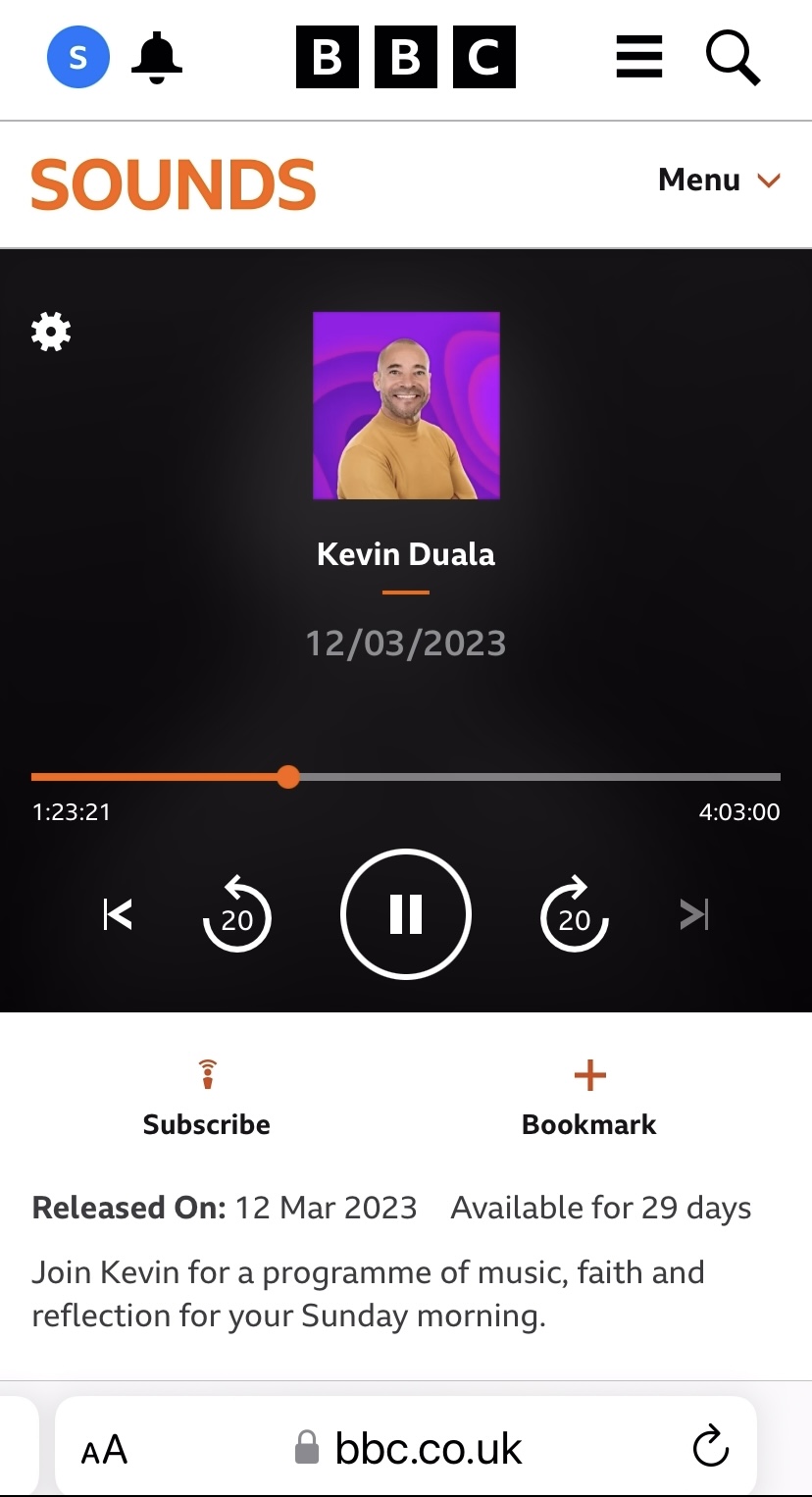Open player settings gear
Image resolution: width=812 pixels, height=1497 pixels.
[51, 332]
